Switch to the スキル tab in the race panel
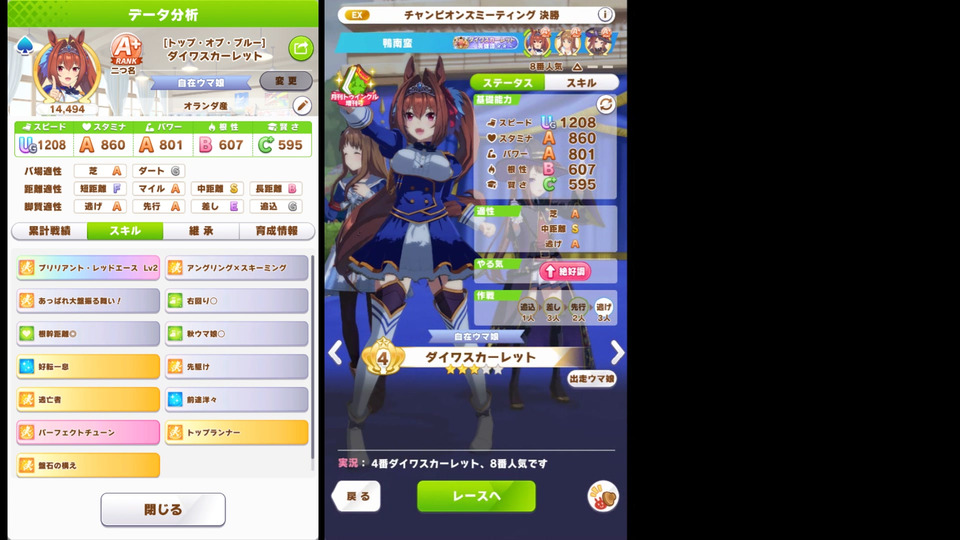960x540 pixels. coord(582,83)
